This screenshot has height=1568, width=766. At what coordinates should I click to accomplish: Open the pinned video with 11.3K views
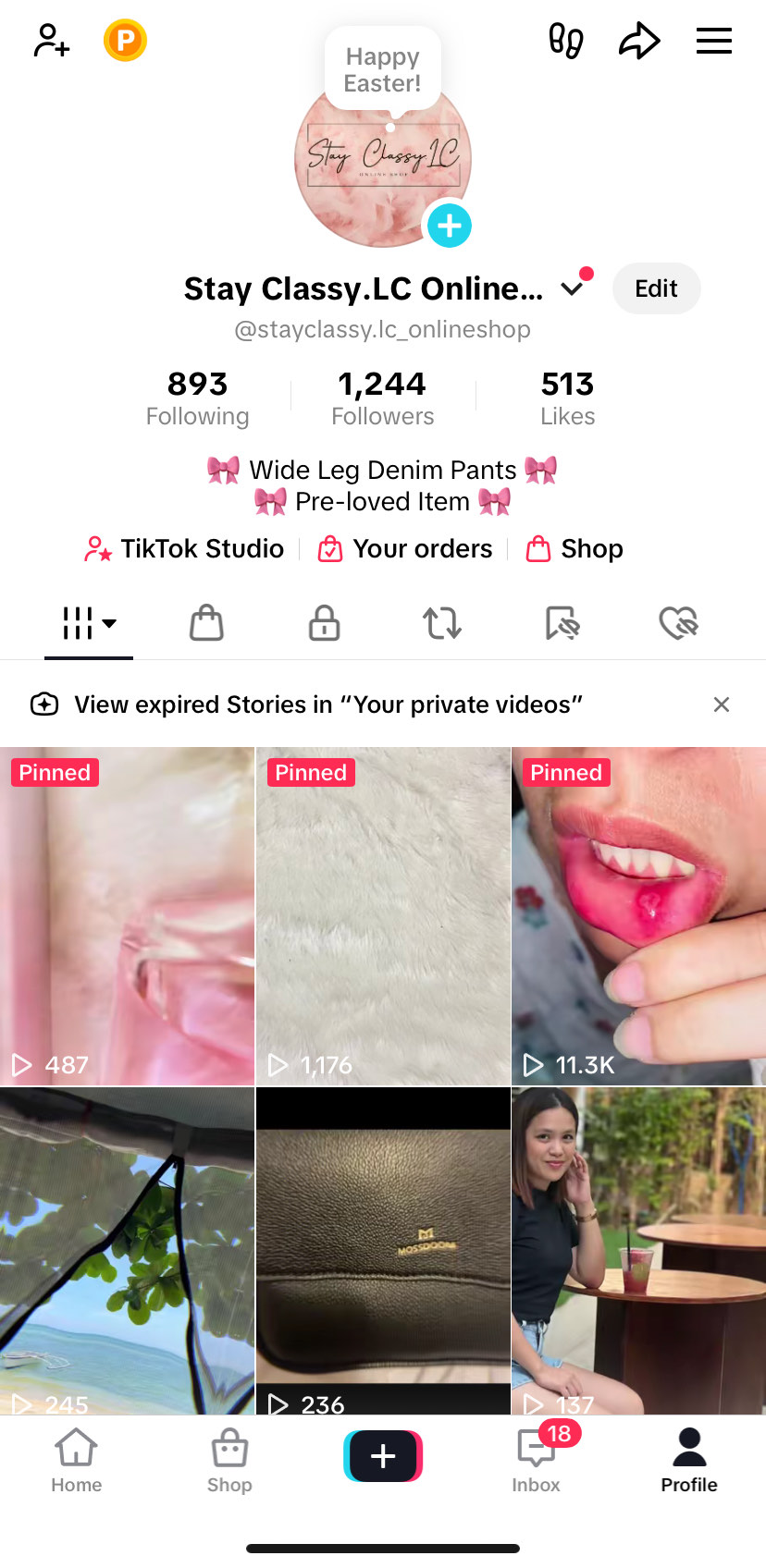click(x=638, y=915)
